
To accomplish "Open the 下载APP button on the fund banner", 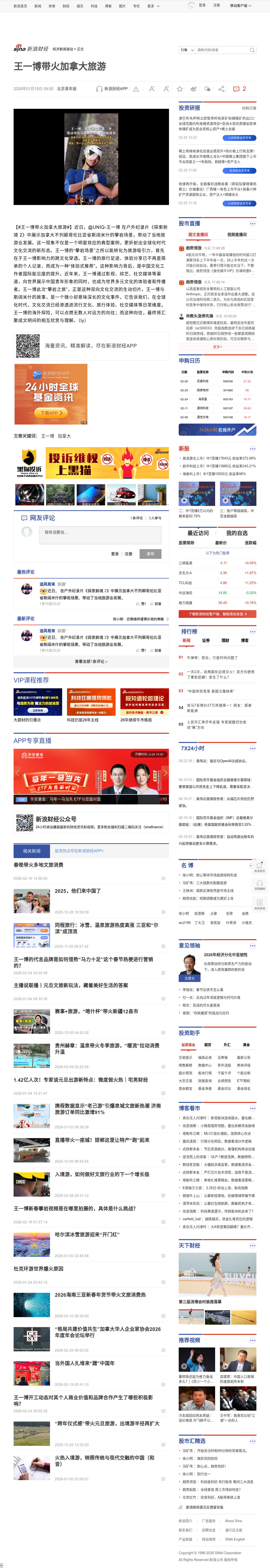I will click(x=51, y=413).
